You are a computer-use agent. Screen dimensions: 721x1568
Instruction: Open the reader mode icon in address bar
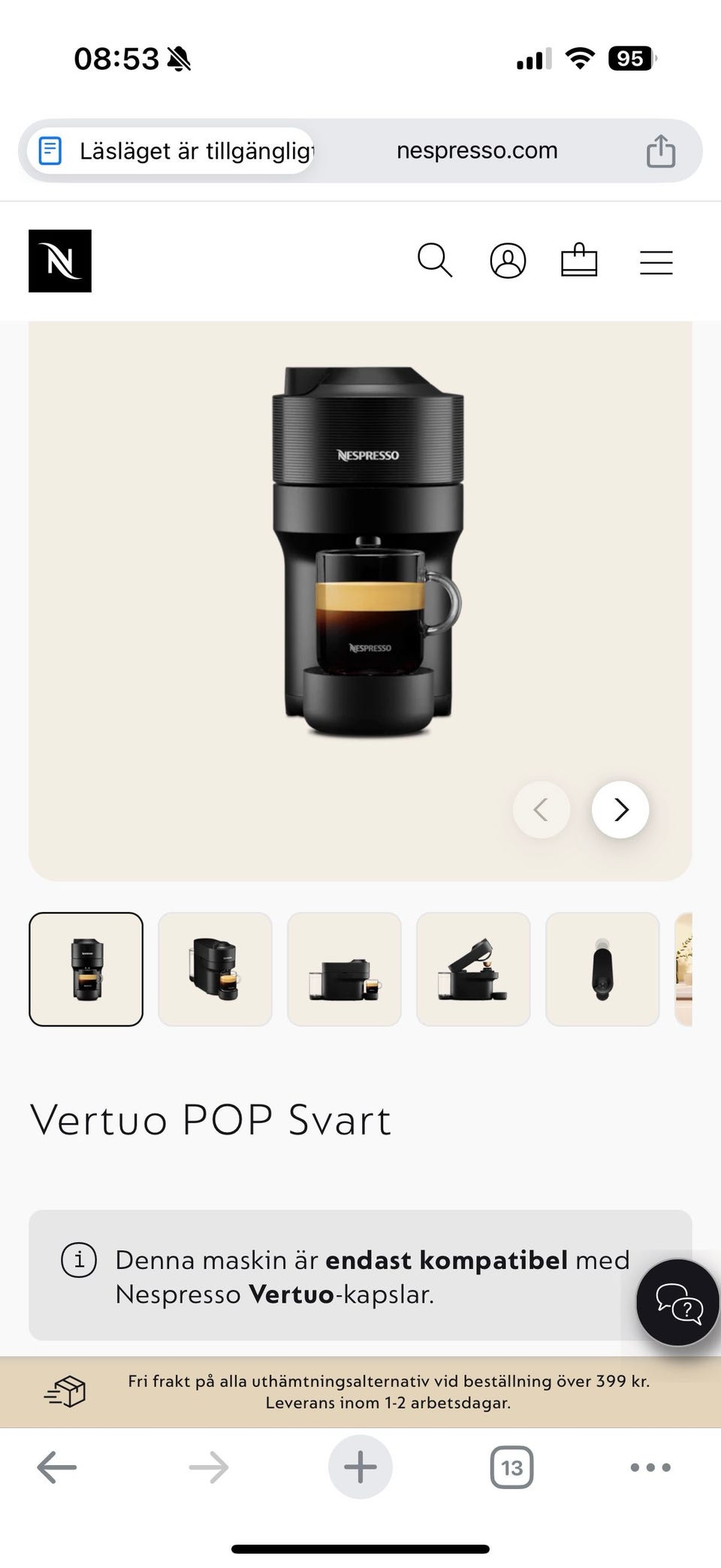point(50,151)
